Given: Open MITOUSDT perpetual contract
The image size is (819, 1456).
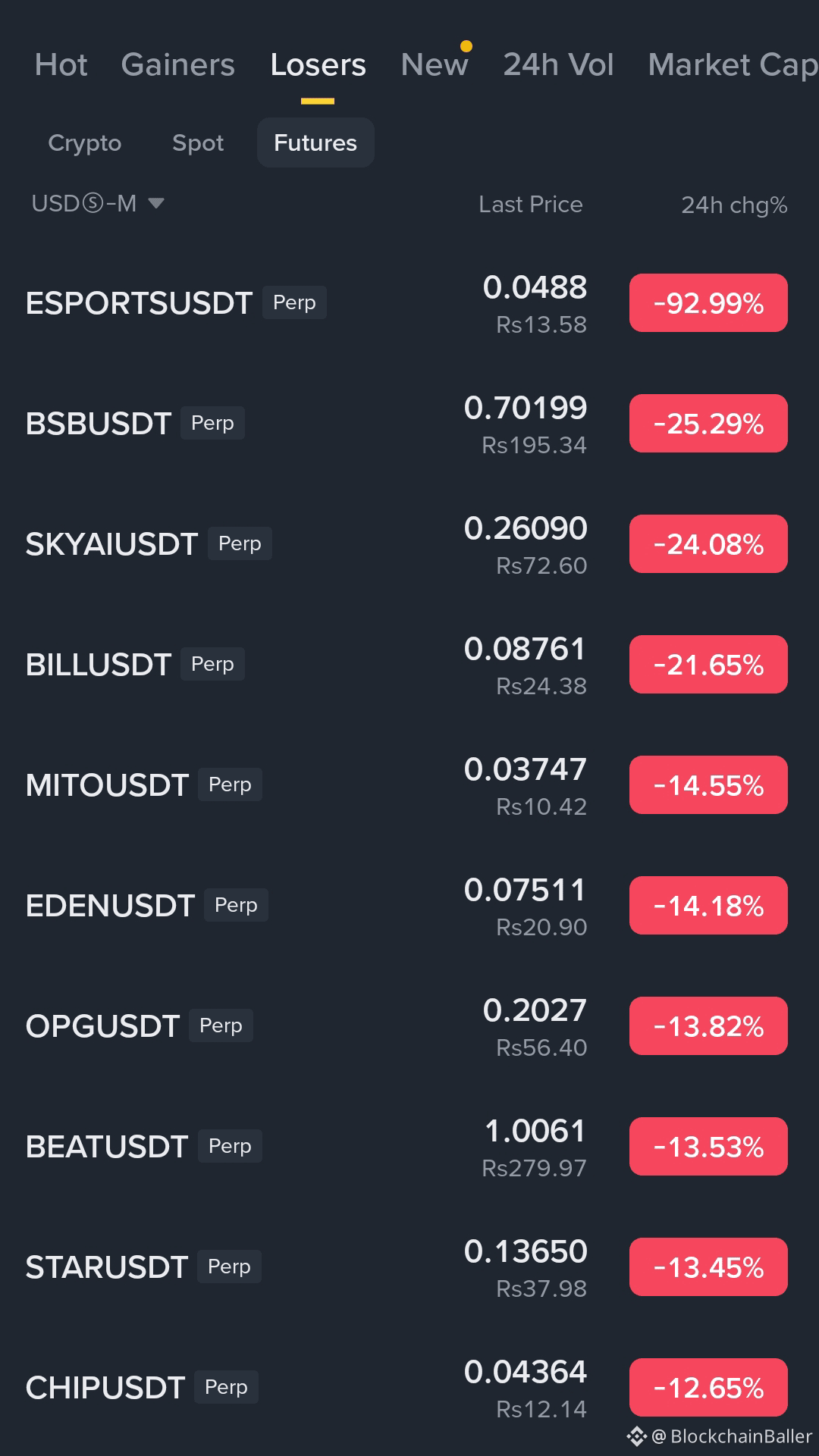Looking at the screenshot, I should click(x=409, y=785).
